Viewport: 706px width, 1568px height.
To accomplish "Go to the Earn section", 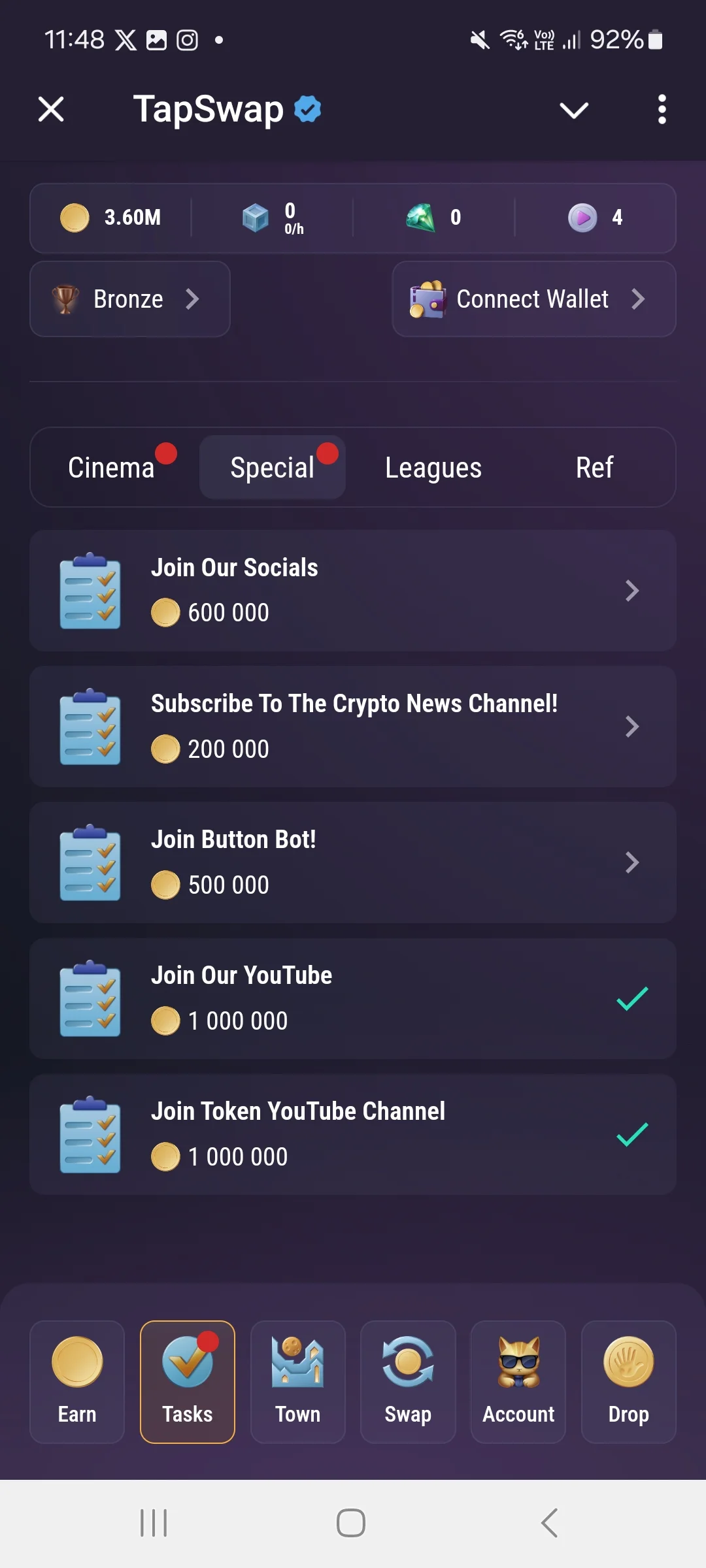I will click(x=77, y=1382).
